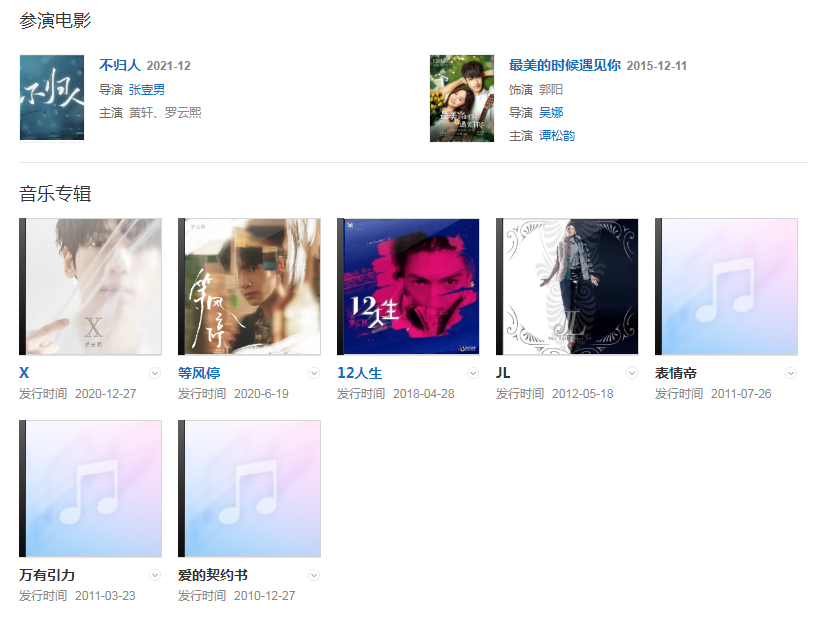Tap the 最美的时候遇见你 movie poster
The height and width of the screenshot is (620, 817).
[462, 98]
